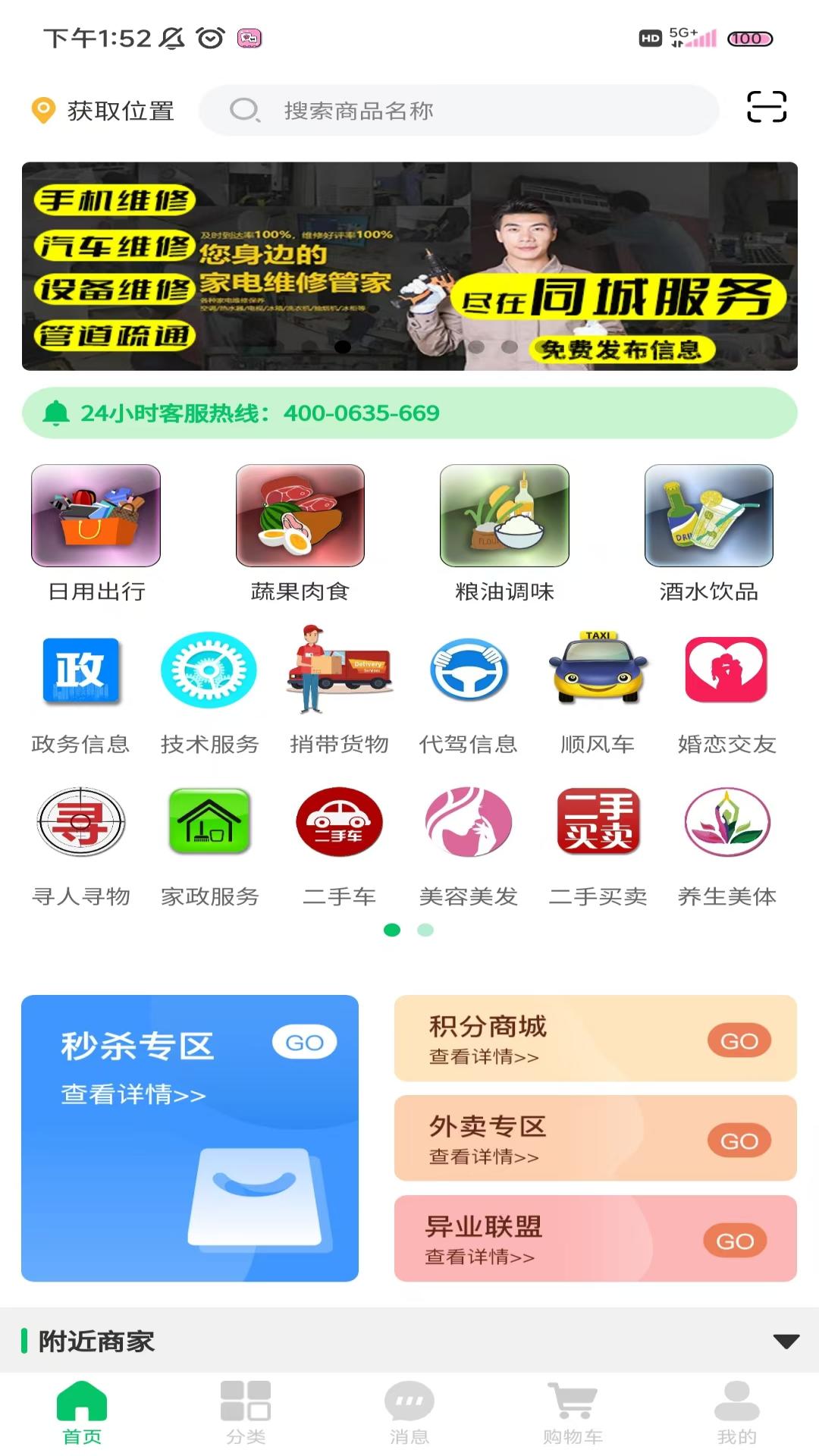Tap GO on 外卖专区

pos(739,1141)
